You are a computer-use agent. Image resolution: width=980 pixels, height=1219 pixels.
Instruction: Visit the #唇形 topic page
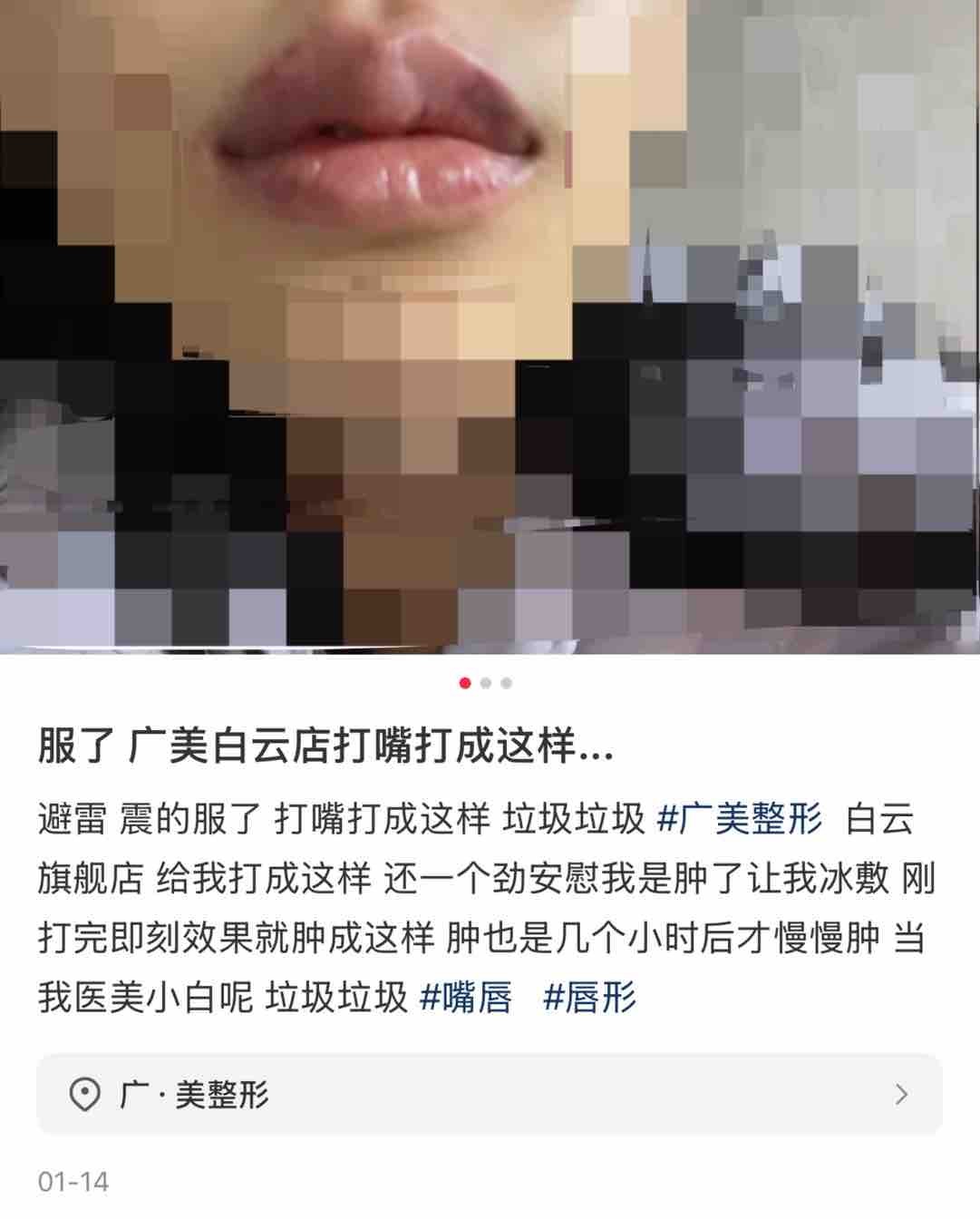click(590, 996)
